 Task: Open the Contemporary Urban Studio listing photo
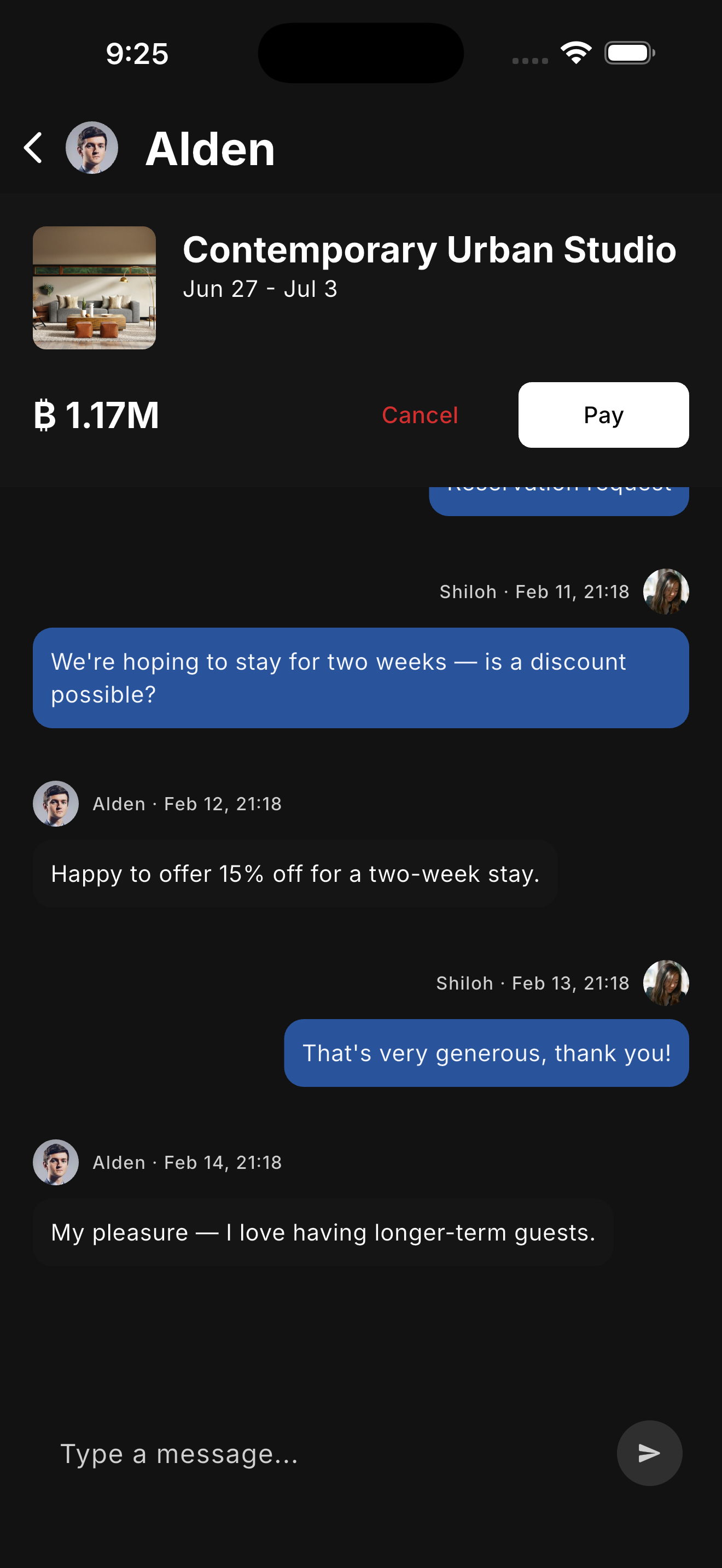[95, 288]
